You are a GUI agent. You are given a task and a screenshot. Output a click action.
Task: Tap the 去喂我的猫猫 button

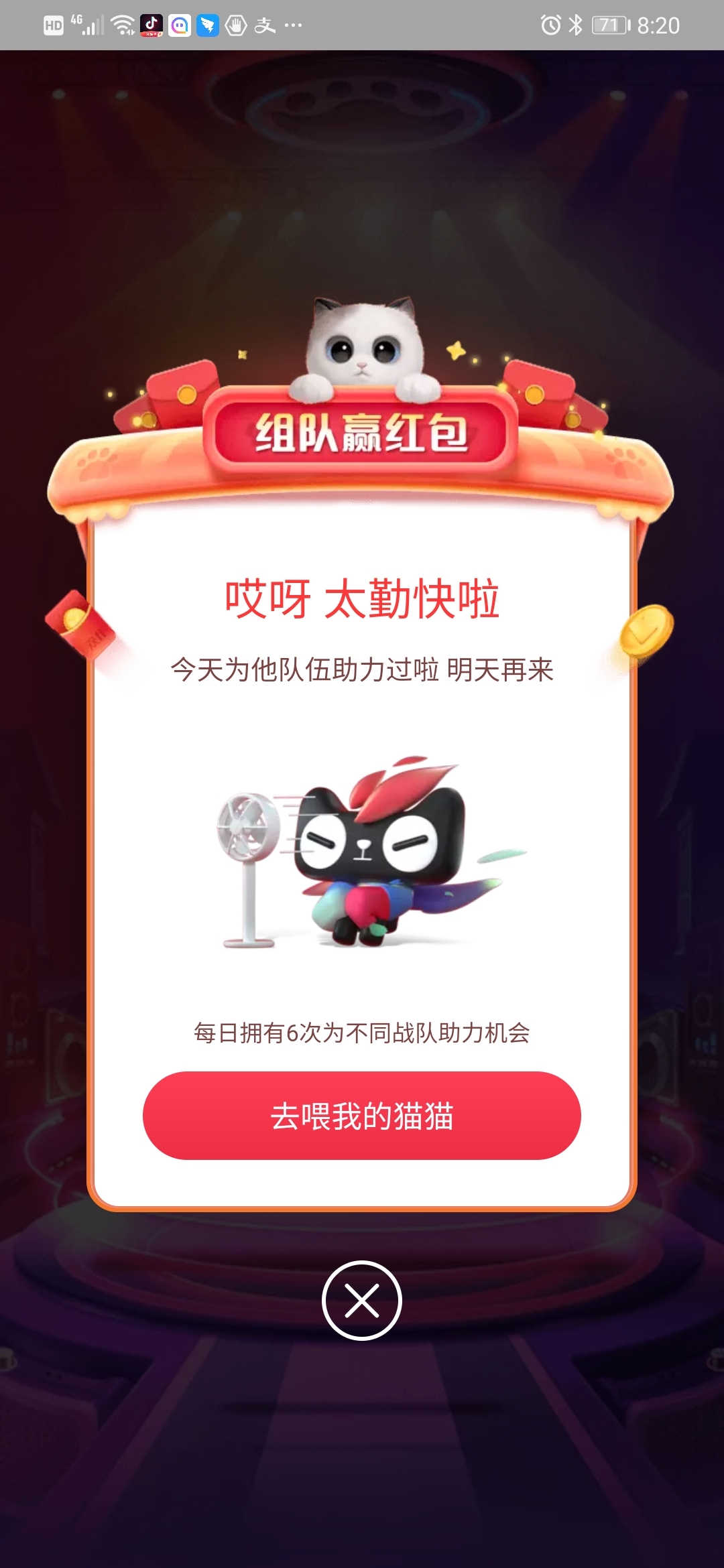pos(361,1116)
